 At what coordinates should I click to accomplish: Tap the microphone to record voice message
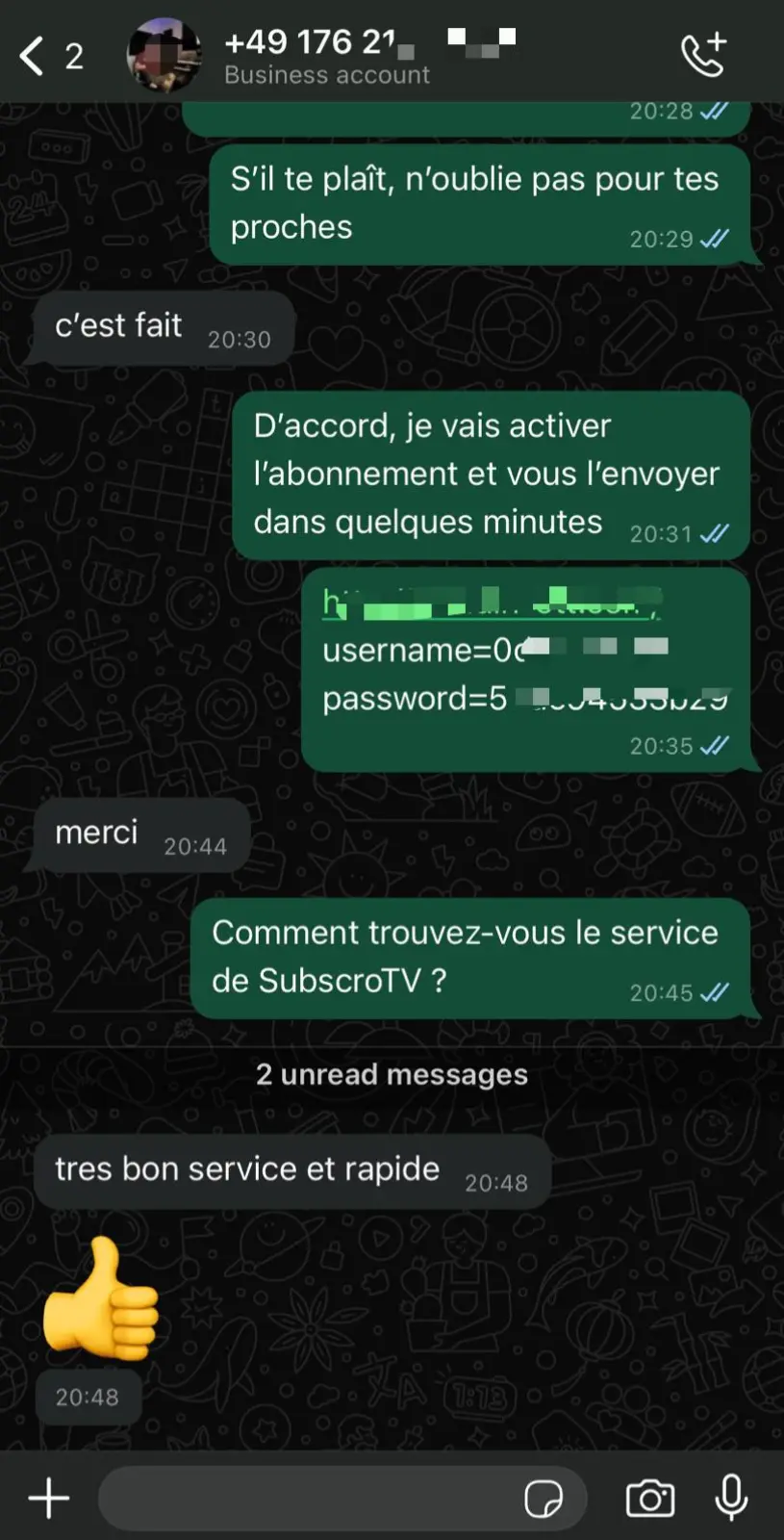click(x=732, y=1498)
